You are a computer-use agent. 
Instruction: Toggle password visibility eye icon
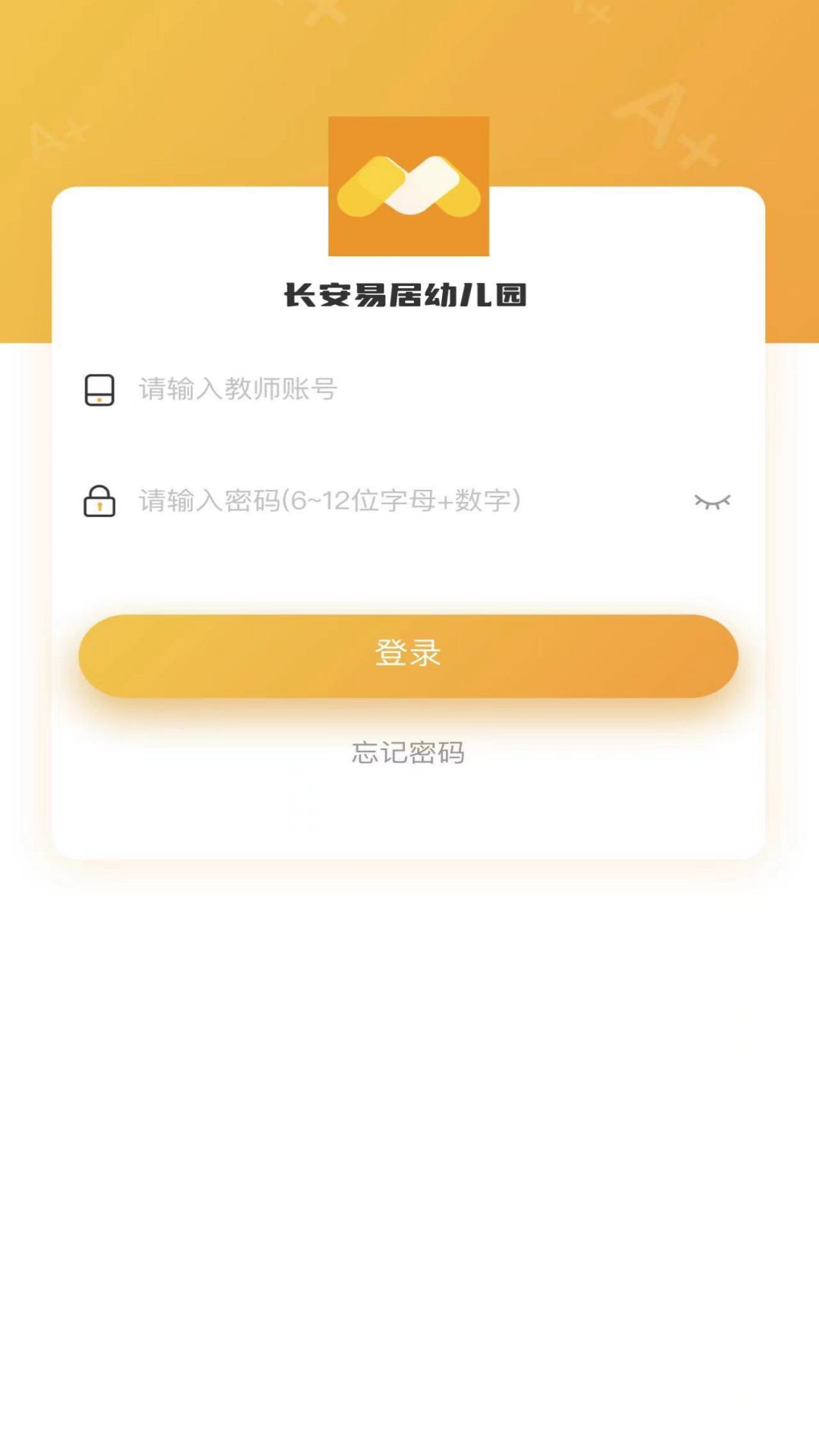tap(712, 501)
